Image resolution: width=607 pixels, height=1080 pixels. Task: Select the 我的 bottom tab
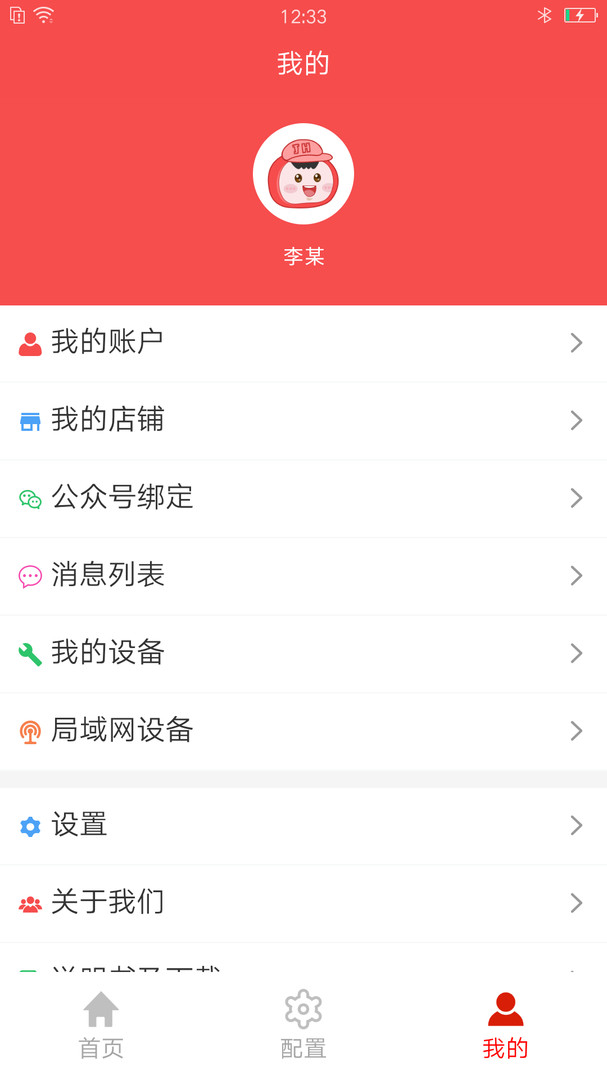tap(505, 1025)
